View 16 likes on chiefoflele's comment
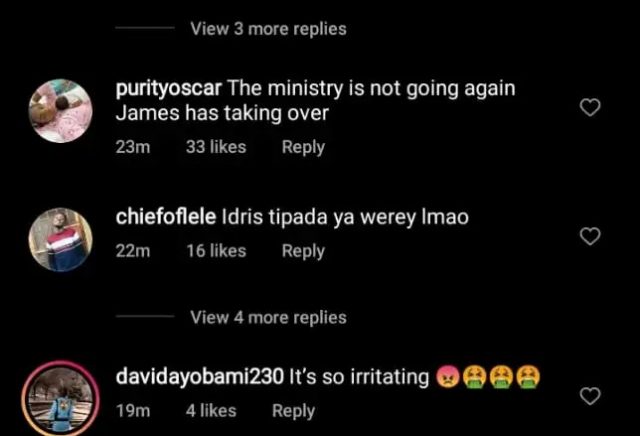Image resolution: width=640 pixels, height=436 pixels. coord(216,251)
